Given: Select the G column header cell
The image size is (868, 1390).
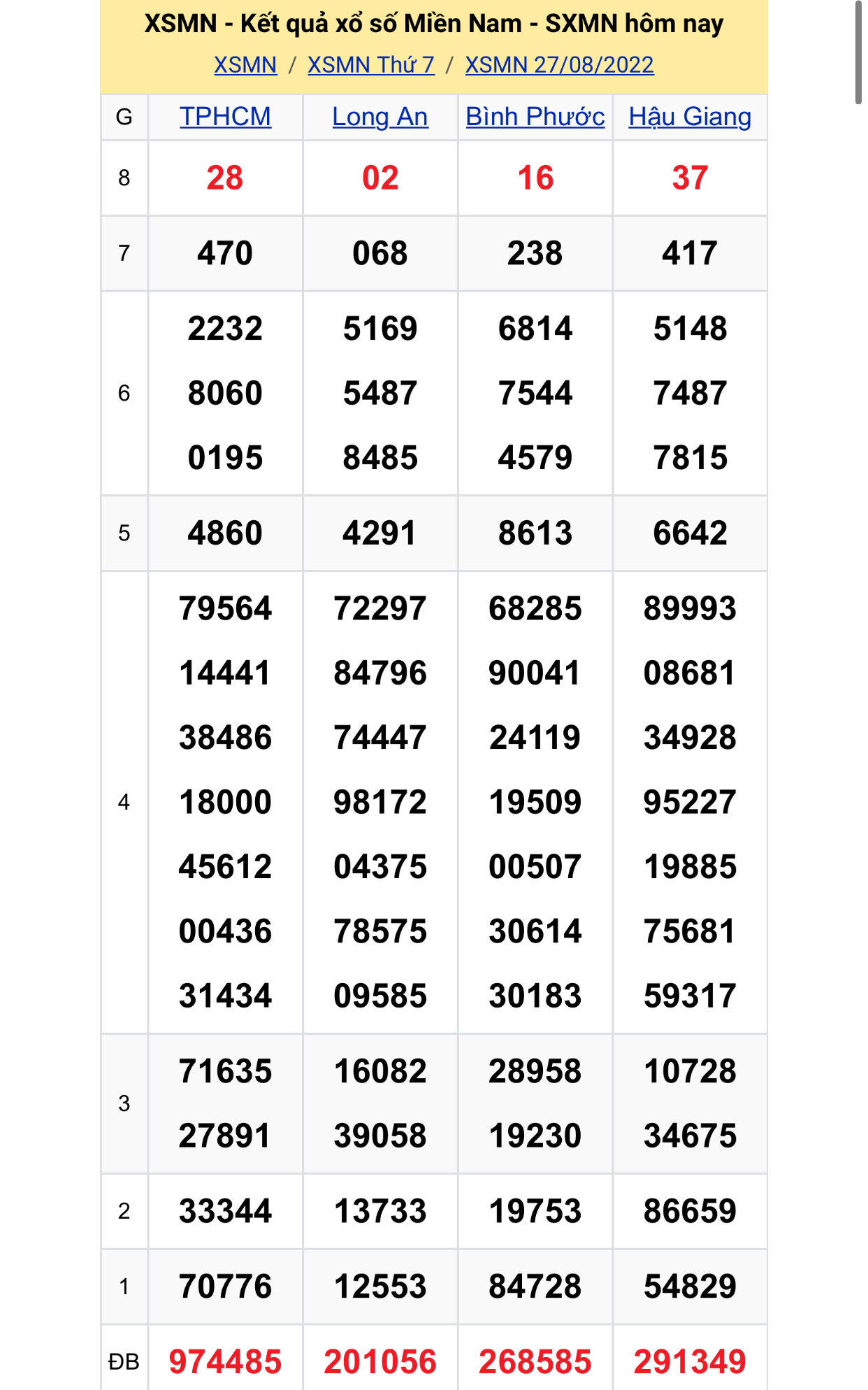Looking at the screenshot, I should click(x=125, y=117).
